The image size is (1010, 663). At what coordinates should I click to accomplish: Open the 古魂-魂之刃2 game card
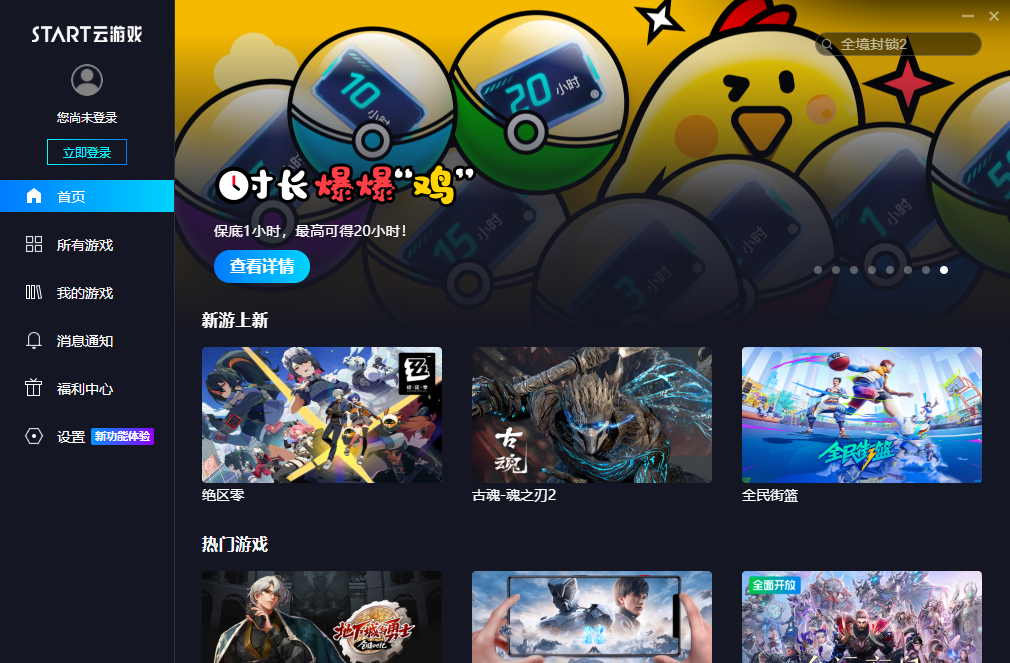tap(592, 415)
